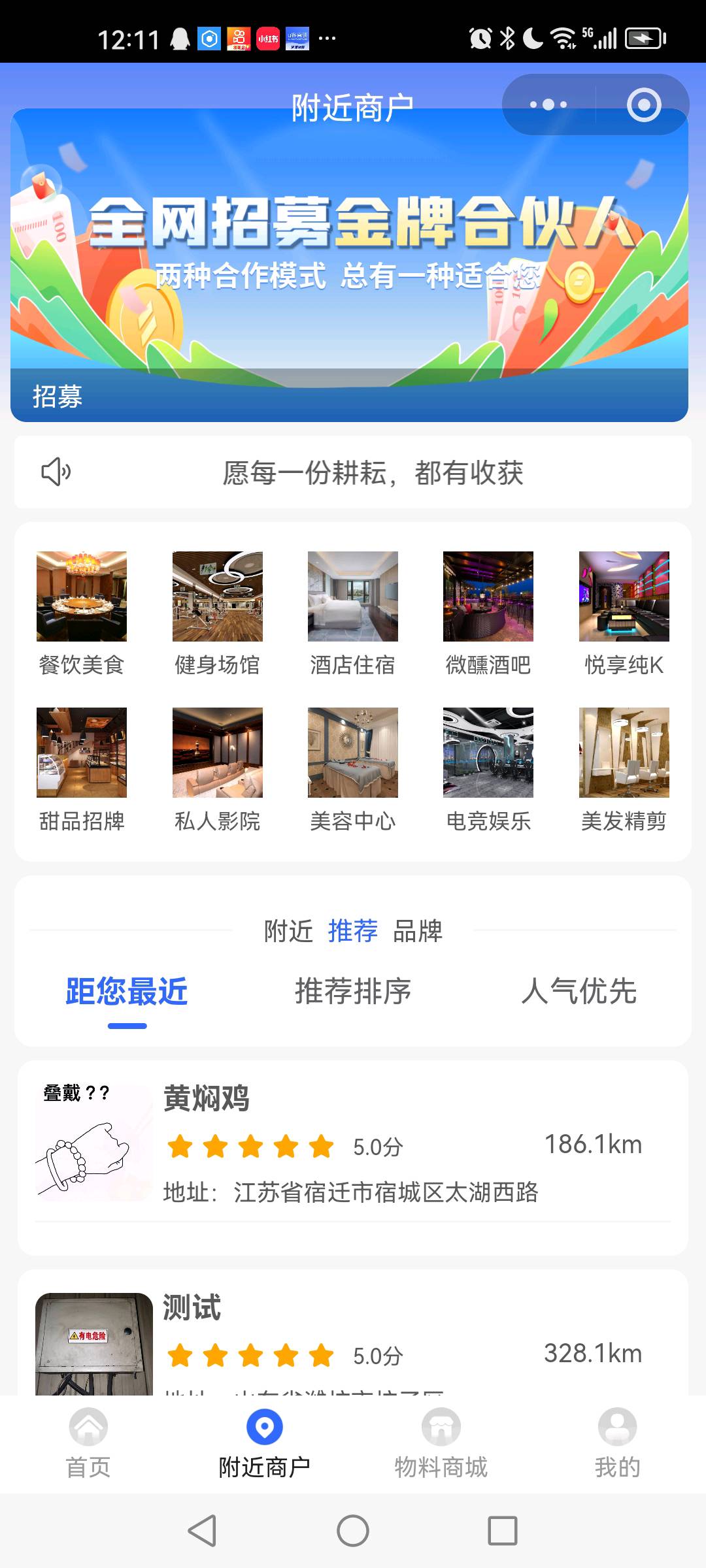View the 招募 partner banner
The width and height of the screenshot is (706, 1568).
tap(353, 261)
